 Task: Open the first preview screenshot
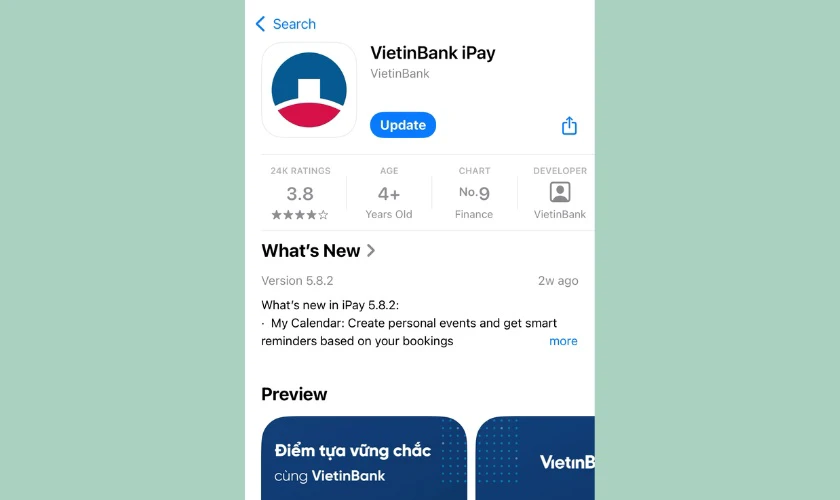pos(364,458)
